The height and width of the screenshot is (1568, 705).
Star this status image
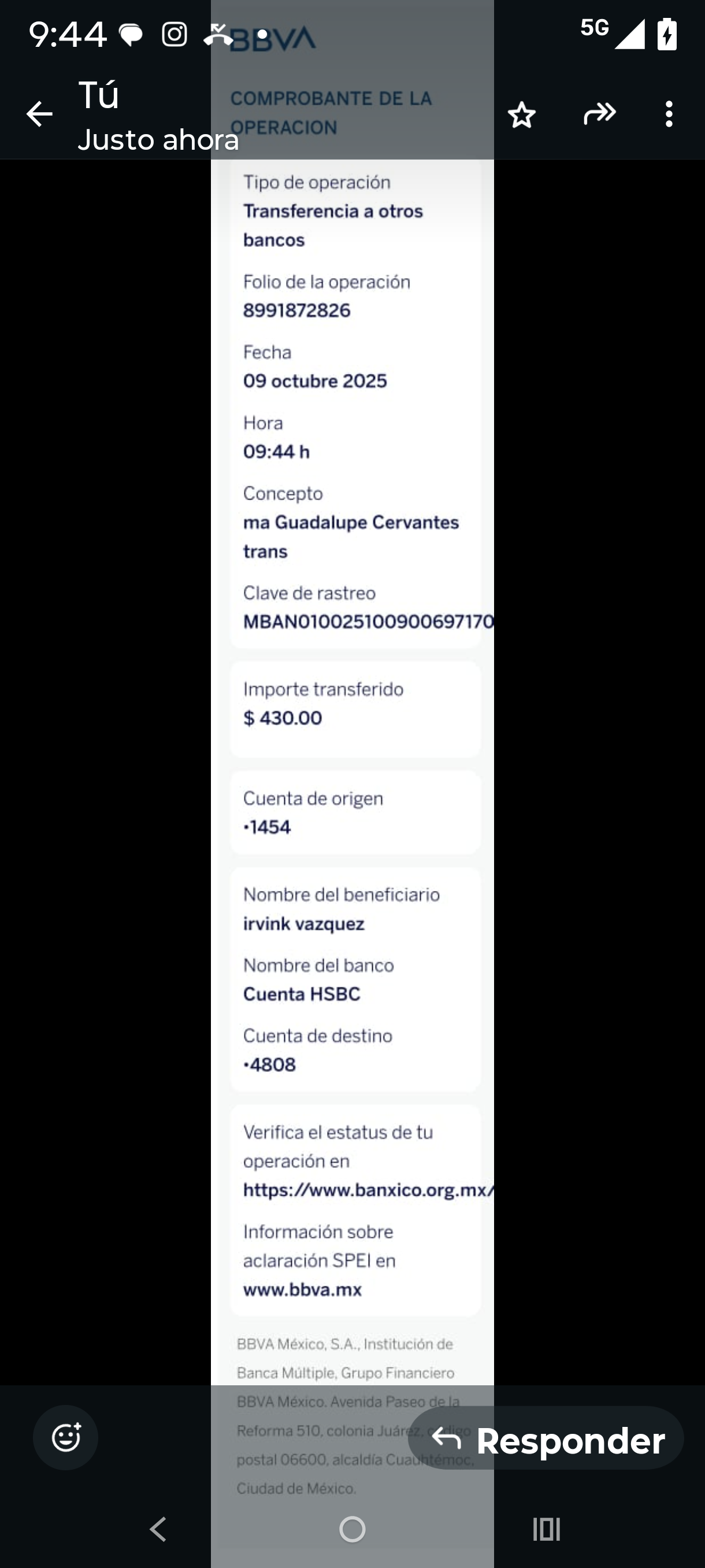point(521,114)
